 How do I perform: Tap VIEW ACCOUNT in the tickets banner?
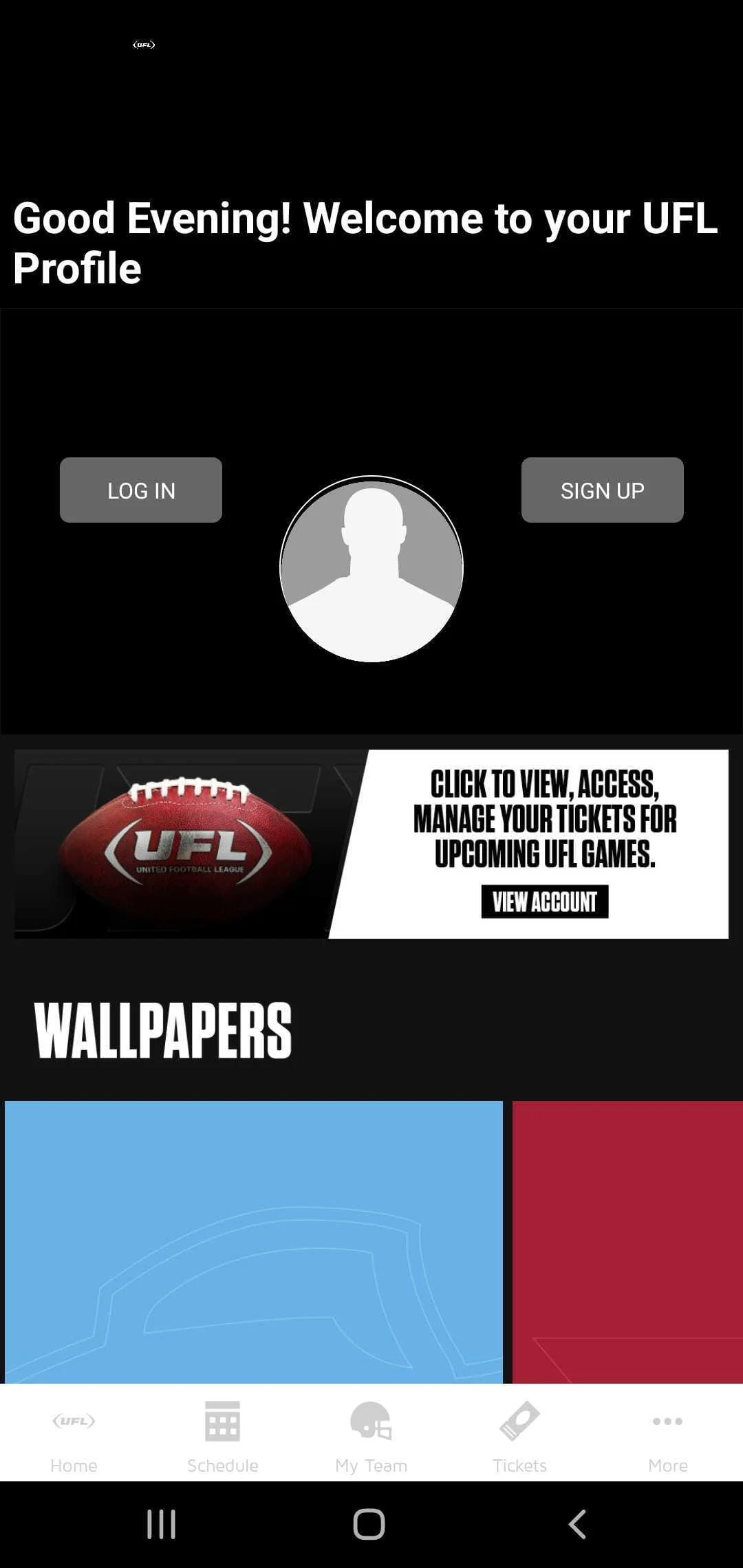(x=544, y=902)
